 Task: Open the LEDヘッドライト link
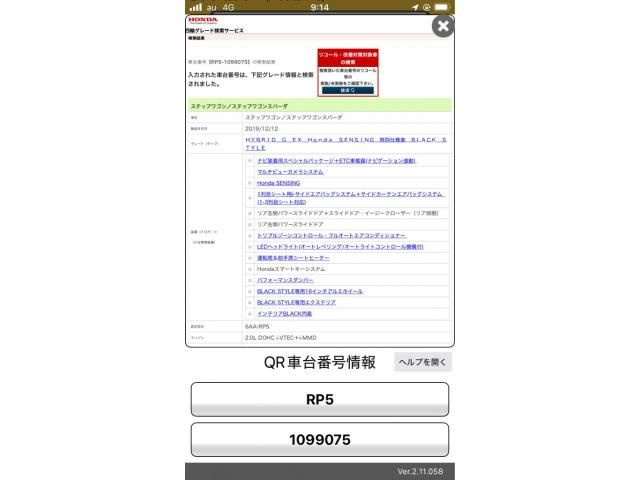click(x=340, y=246)
